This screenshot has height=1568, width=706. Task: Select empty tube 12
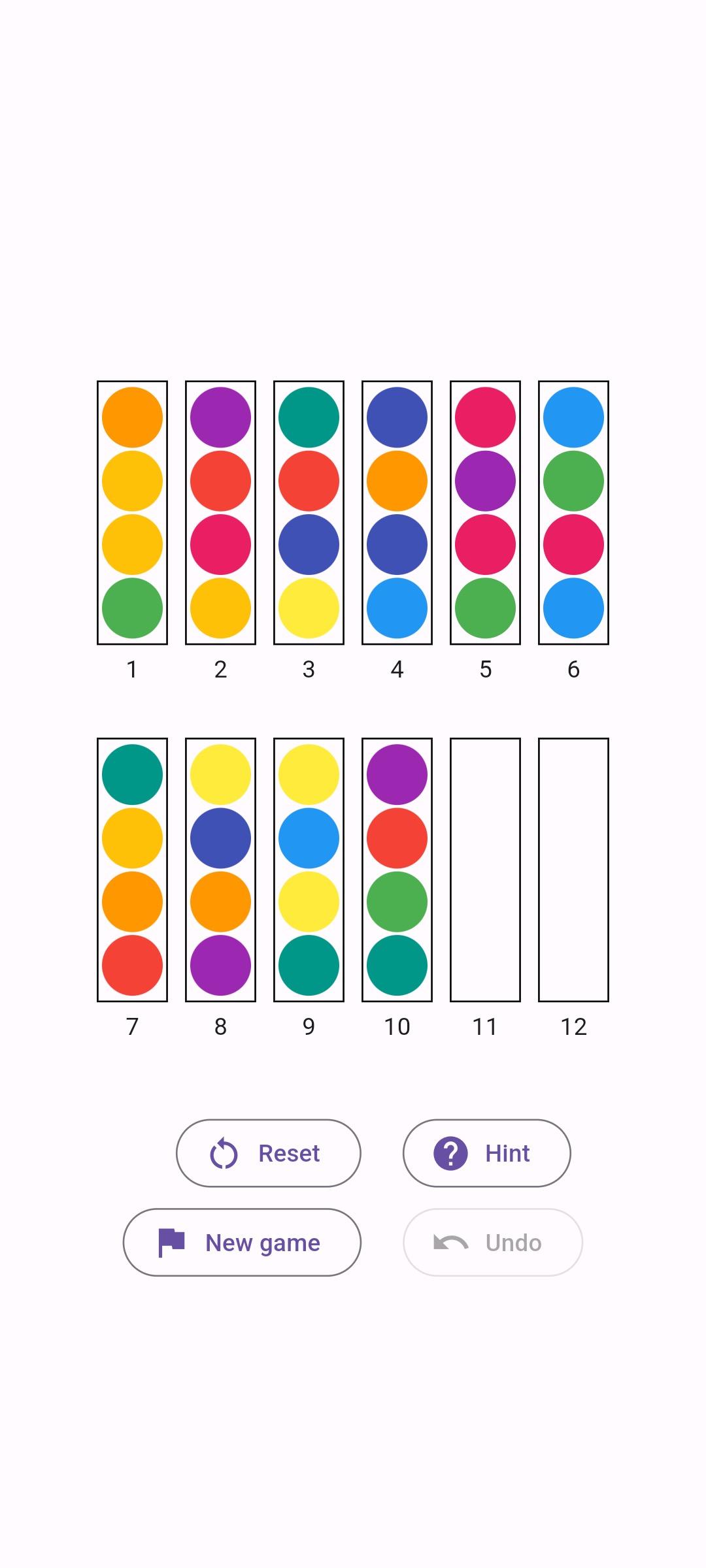(573, 870)
